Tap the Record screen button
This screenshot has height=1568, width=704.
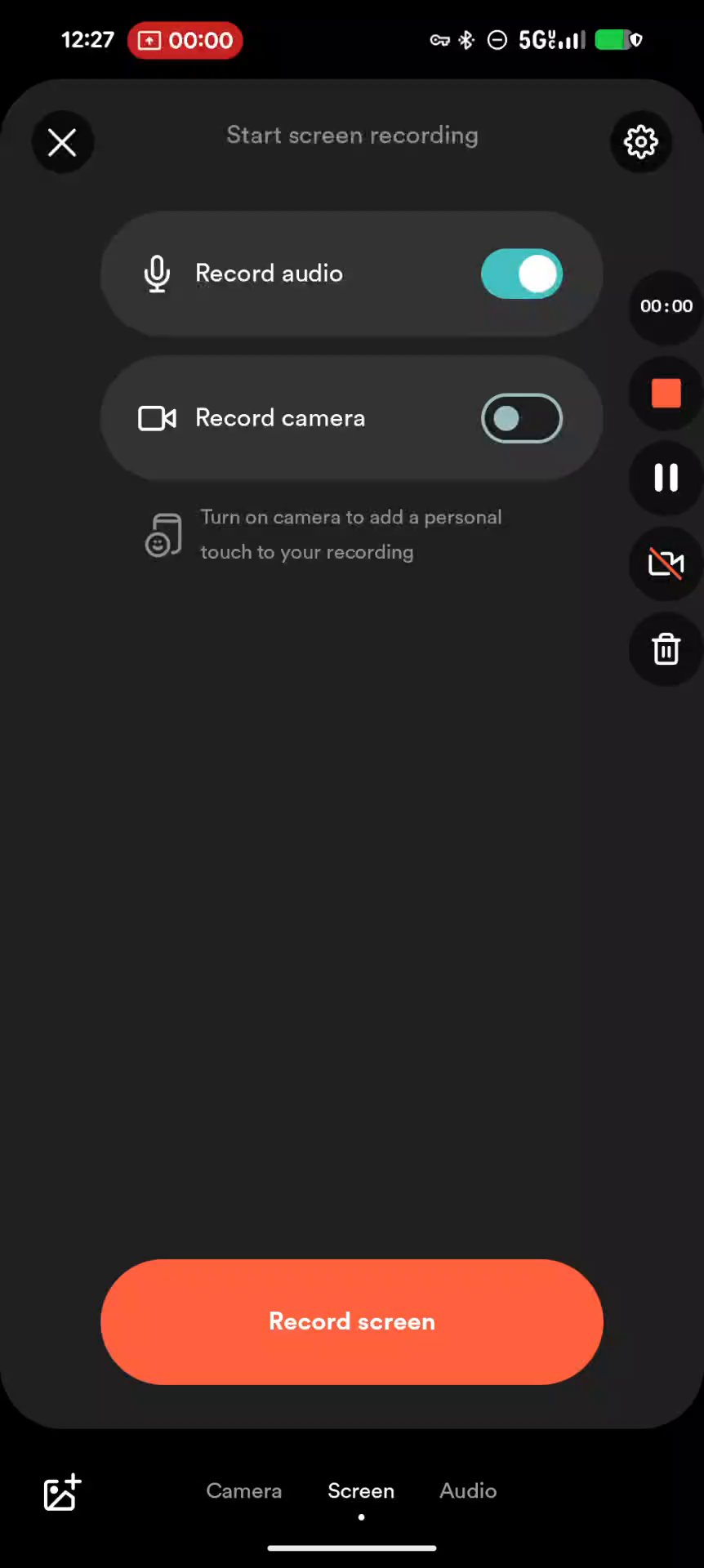[352, 1321]
